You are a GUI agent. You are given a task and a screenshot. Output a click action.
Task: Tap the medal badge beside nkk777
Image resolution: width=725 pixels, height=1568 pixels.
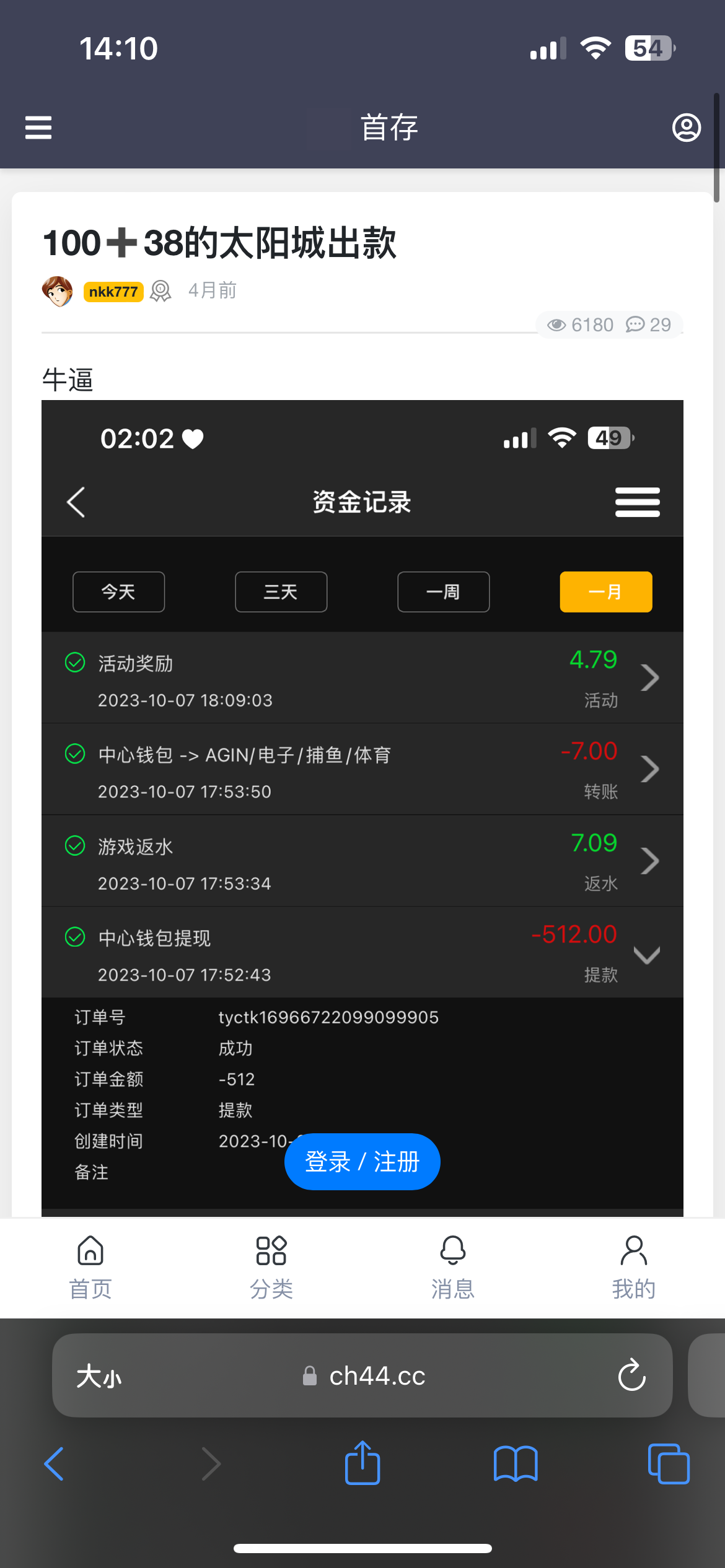pyautogui.click(x=160, y=290)
